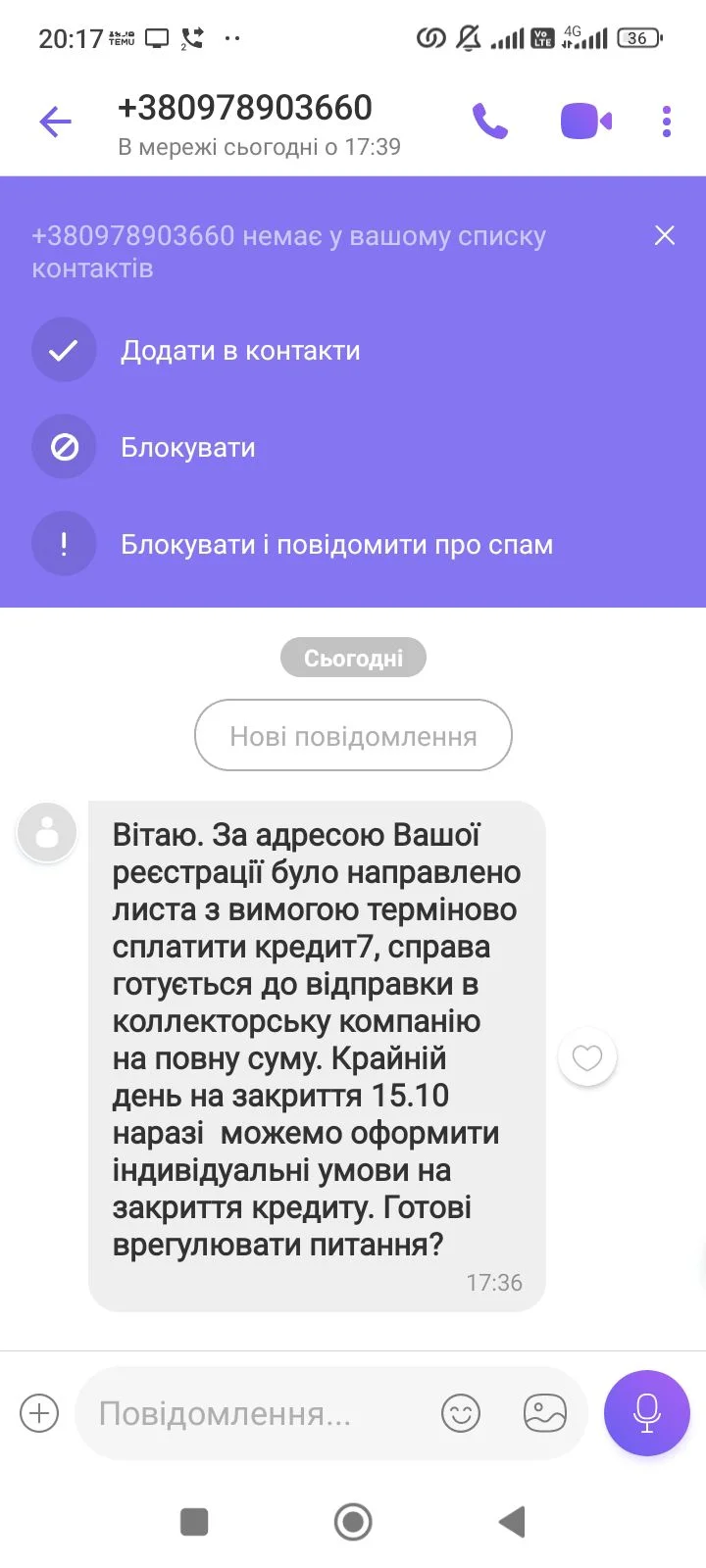Open the three-dot overflow menu
Viewport: 706px width, 1568px height.
(x=667, y=122)
